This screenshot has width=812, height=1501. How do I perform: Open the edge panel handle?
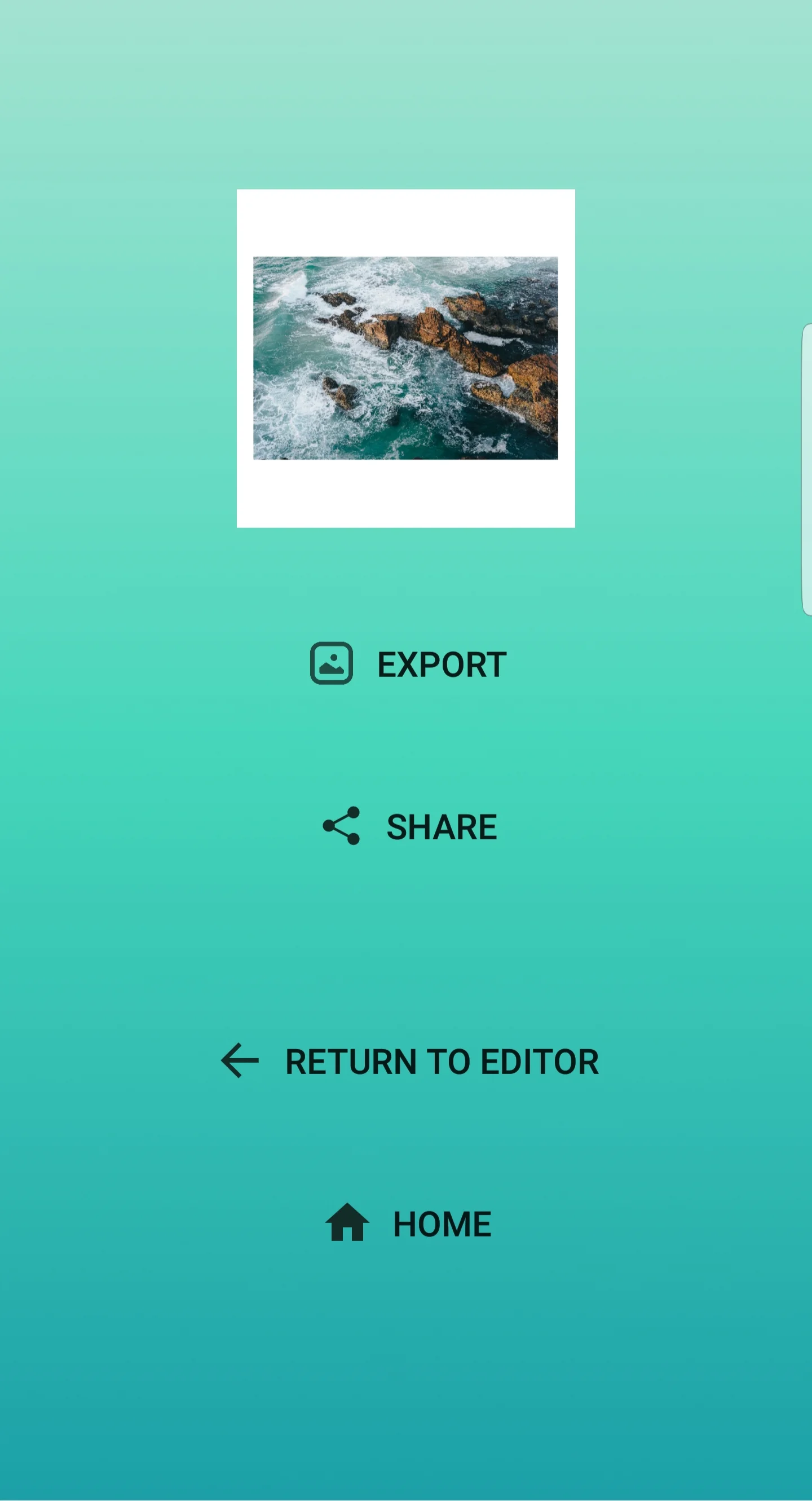pyautogui.click(x=806, y=470)
